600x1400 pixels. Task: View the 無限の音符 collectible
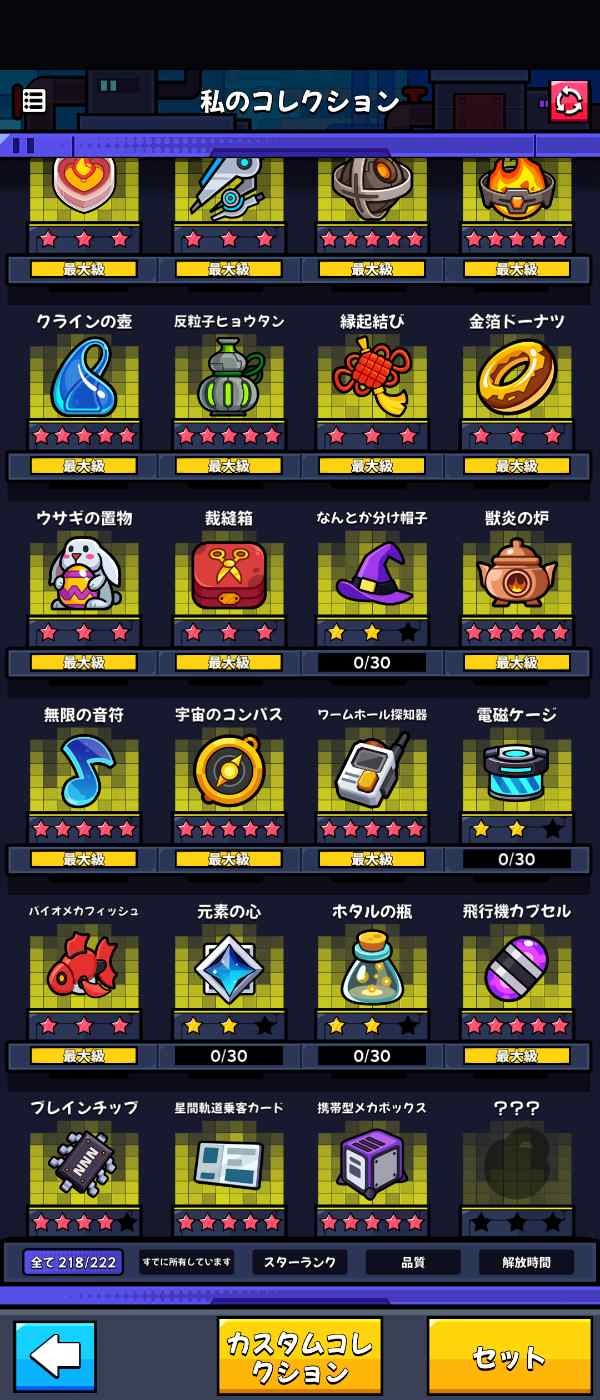(84, 772)
